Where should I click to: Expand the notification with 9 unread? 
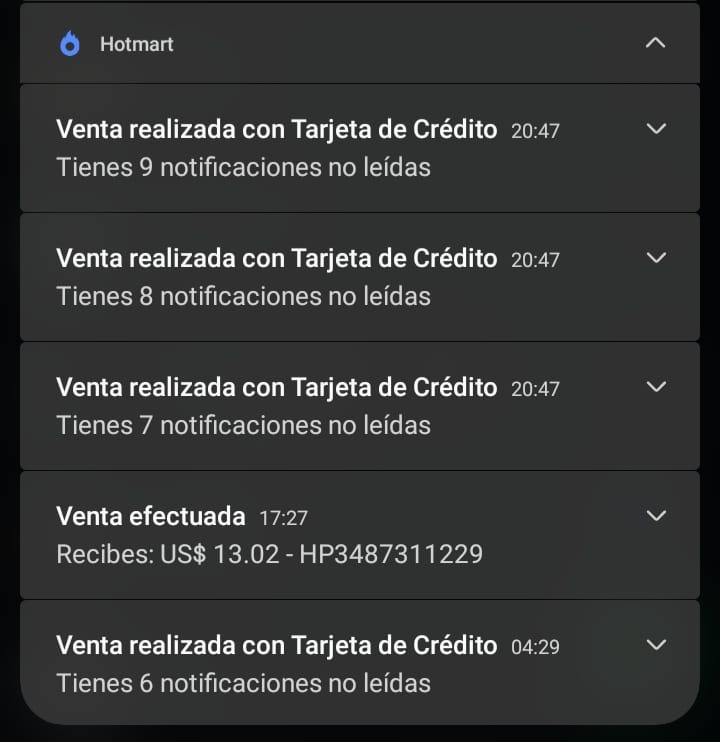pyautogui.click(x=656, y=129)
